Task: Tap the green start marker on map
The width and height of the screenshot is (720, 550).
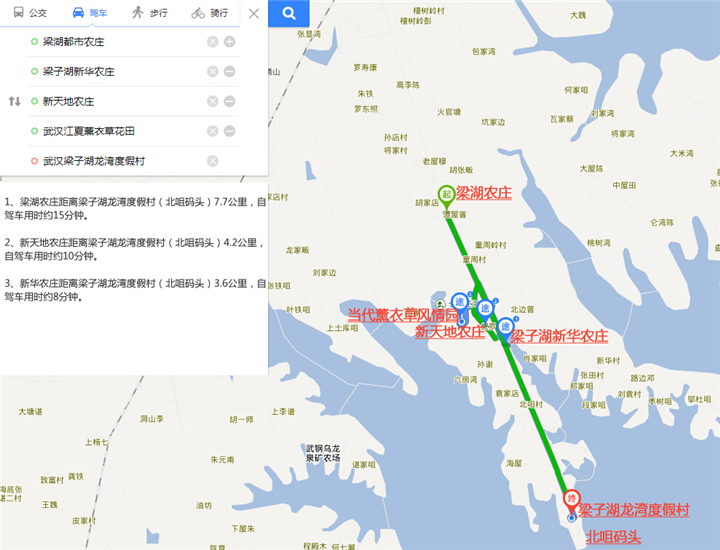Action: pos(447,195)
